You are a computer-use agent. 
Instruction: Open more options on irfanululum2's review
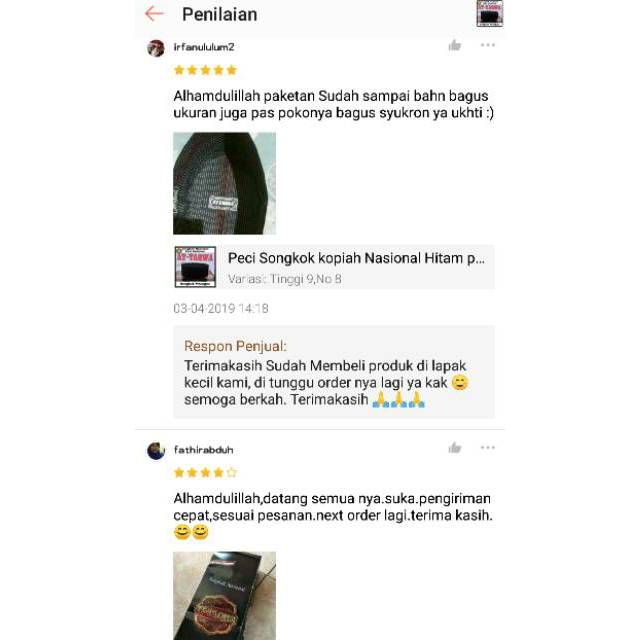pyautogui.click(x=487, y=45)
